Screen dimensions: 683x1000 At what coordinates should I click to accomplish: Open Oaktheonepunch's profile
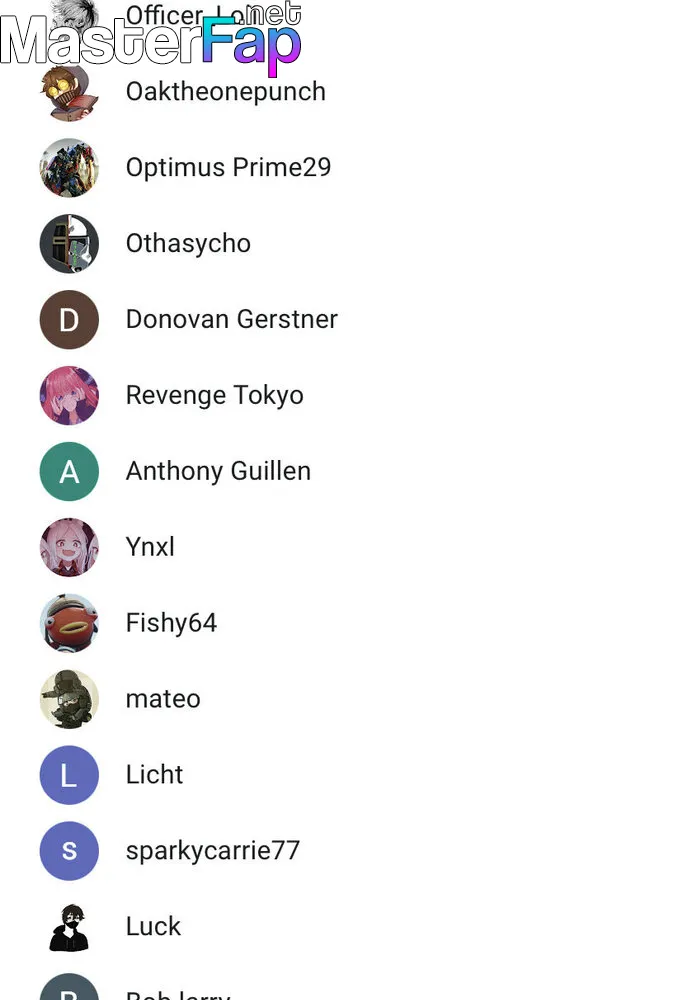[226, 92]
